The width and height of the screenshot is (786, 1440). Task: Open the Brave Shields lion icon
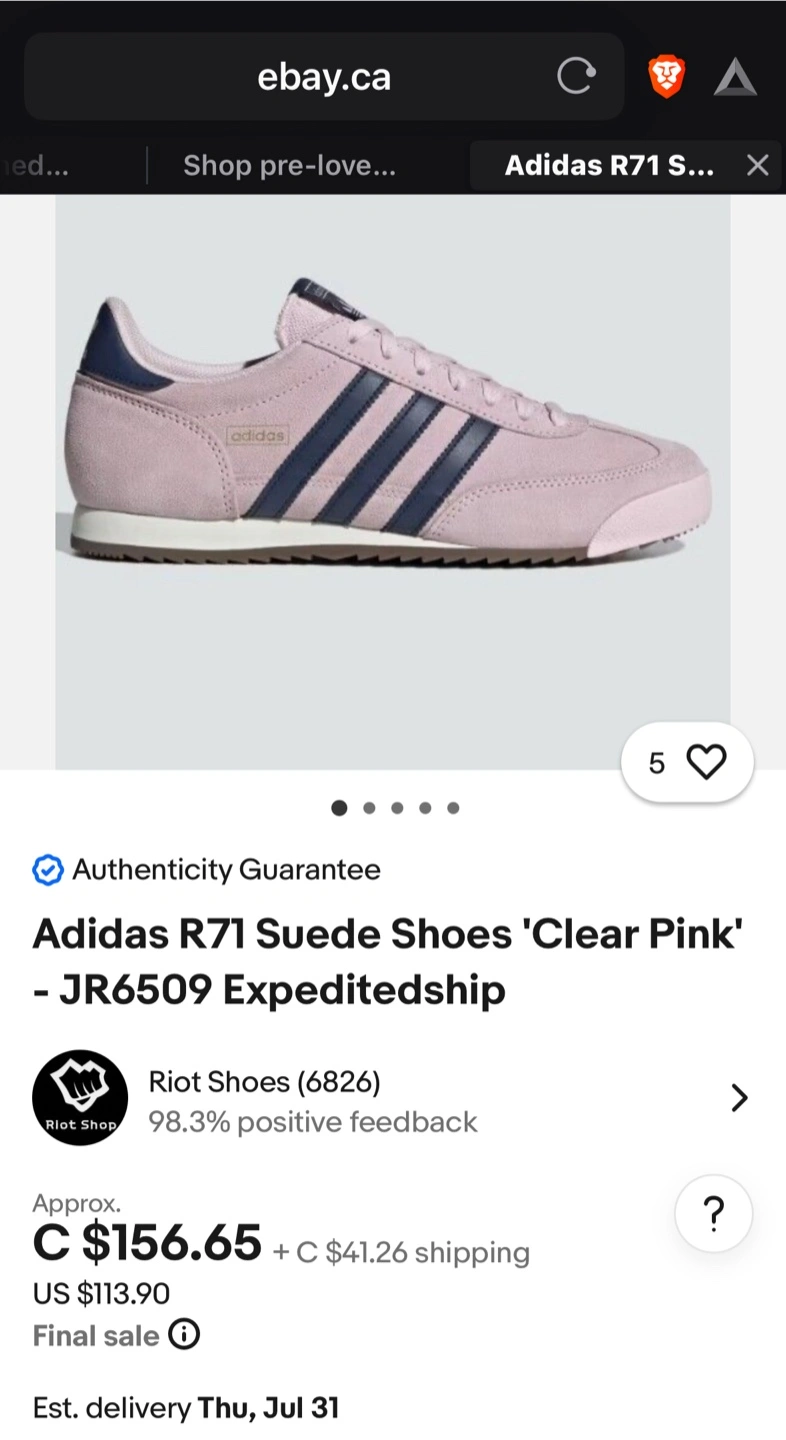[667, 77]
